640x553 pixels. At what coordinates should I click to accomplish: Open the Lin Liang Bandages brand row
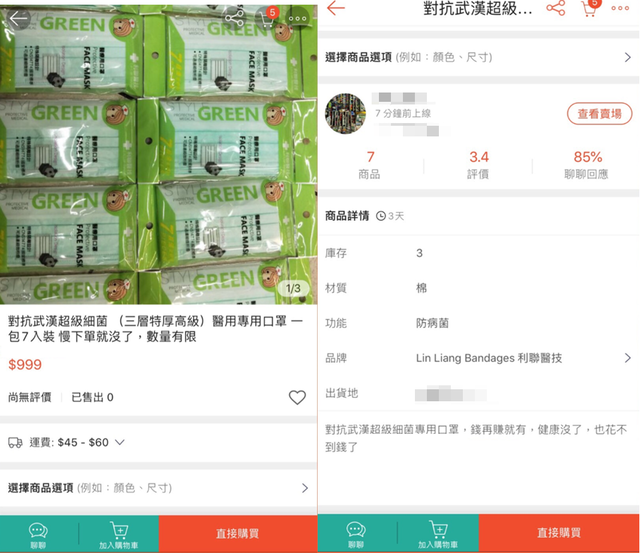coord(480,357)
